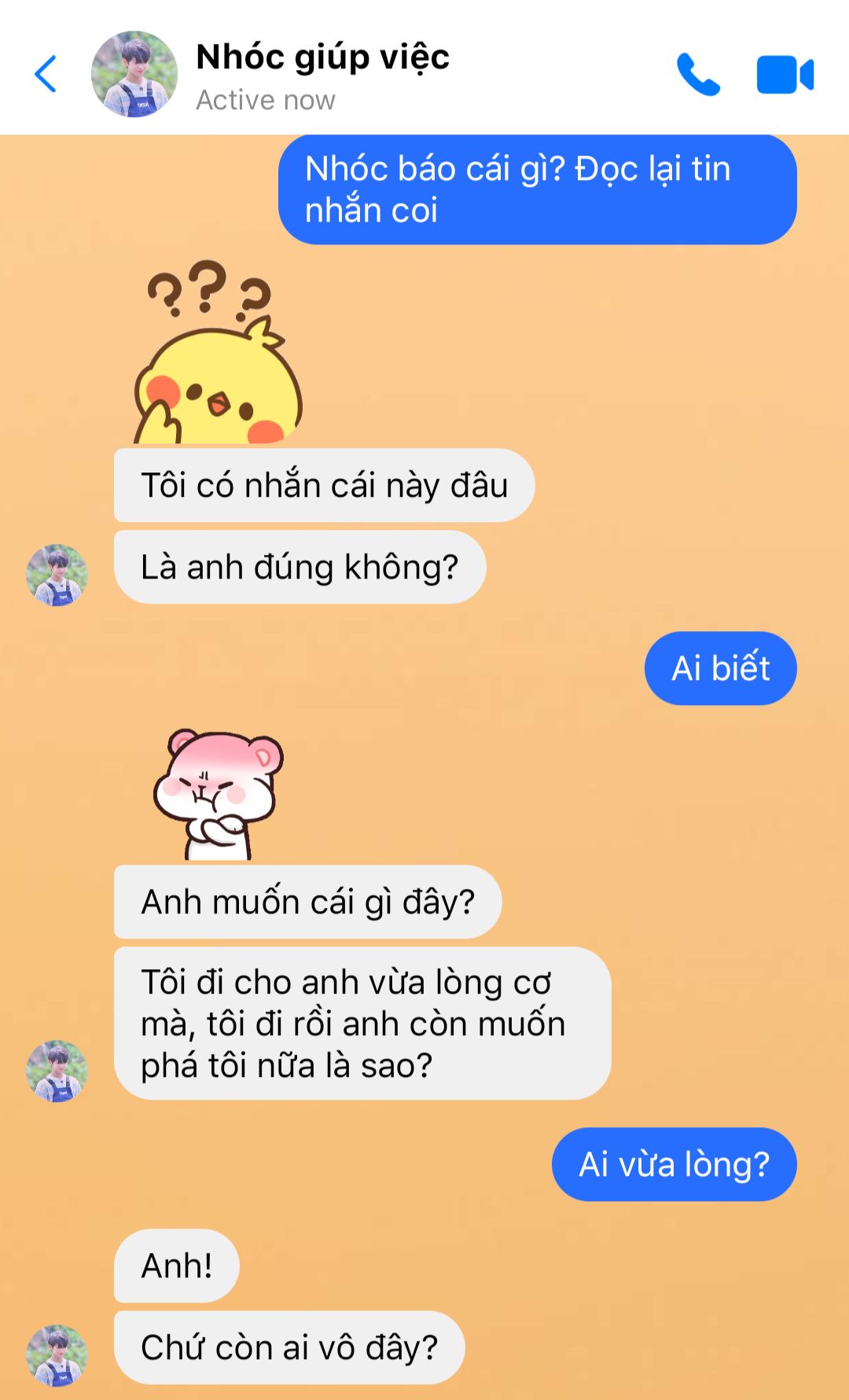Open chat details via the Nhóc giúp việc name

click(322, 57)
